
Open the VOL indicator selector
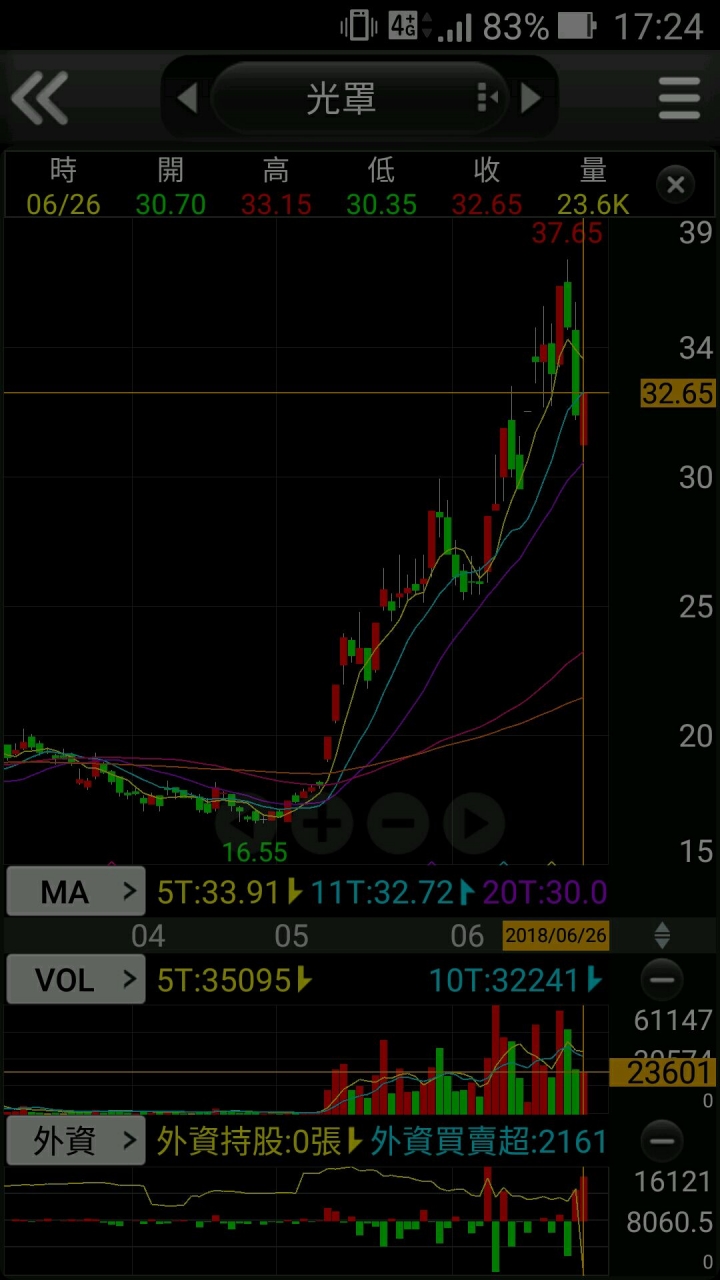[76, 980]
